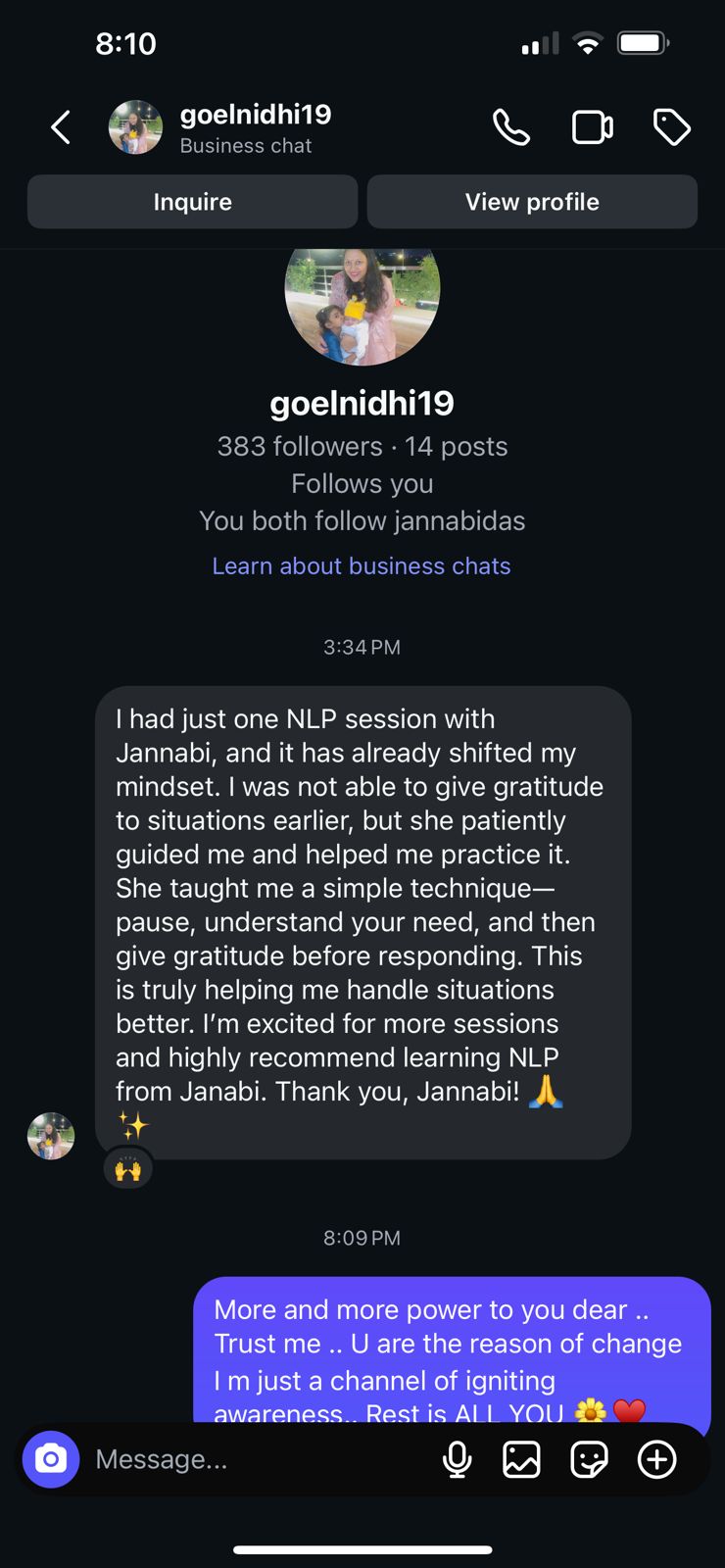Open Learn about business chats link
This screenshot has height=1568, width=725.
[362, 566]
